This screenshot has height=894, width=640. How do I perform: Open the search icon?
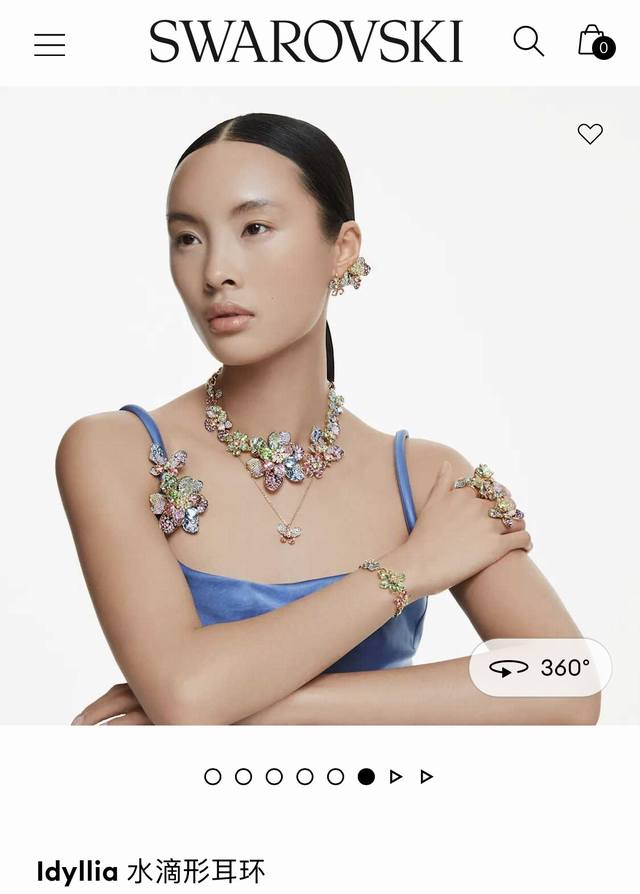pos(528,42)
